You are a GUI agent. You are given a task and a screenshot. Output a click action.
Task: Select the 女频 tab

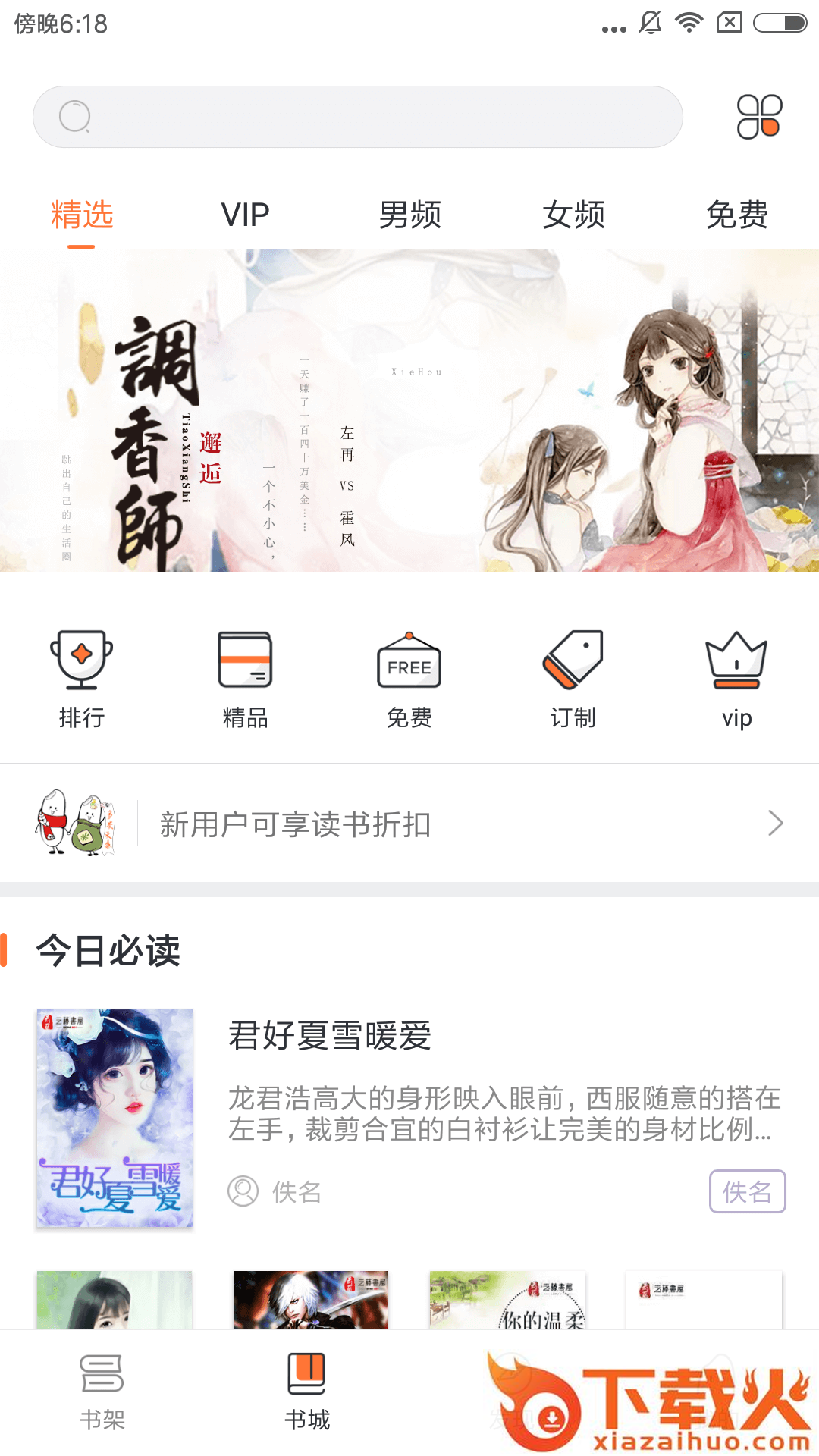point(573,215)
